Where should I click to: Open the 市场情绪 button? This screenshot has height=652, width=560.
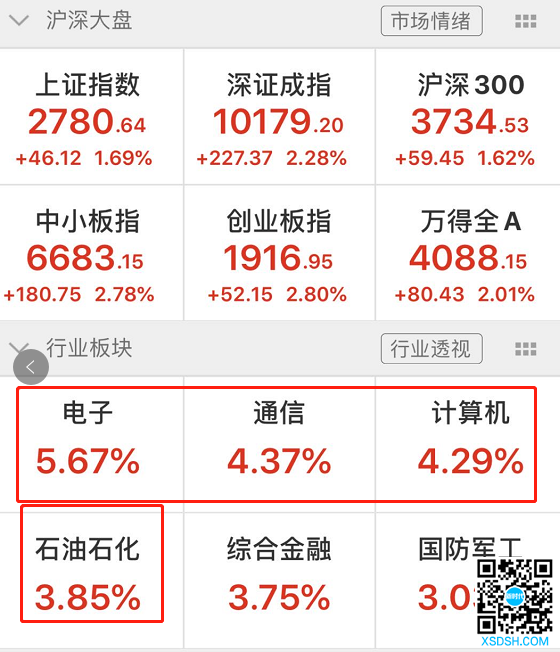432,21
